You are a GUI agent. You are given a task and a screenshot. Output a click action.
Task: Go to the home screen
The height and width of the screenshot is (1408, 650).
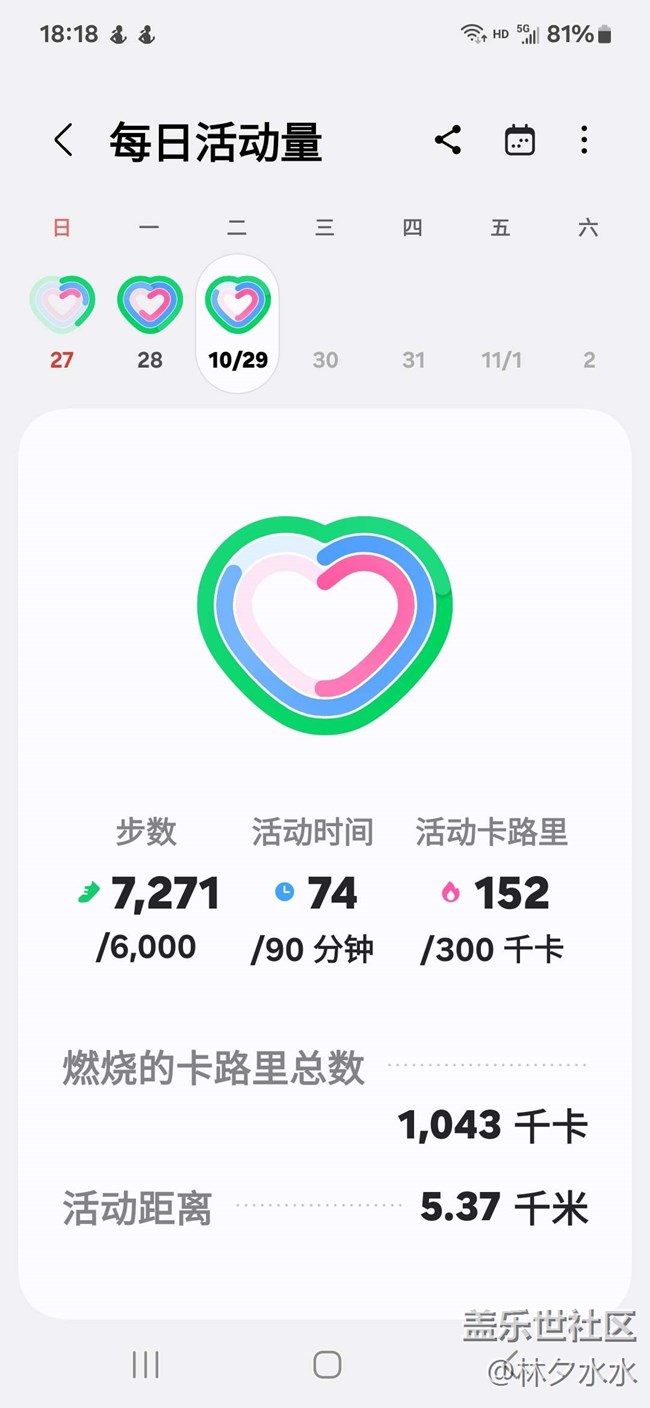coord(327,1364)
